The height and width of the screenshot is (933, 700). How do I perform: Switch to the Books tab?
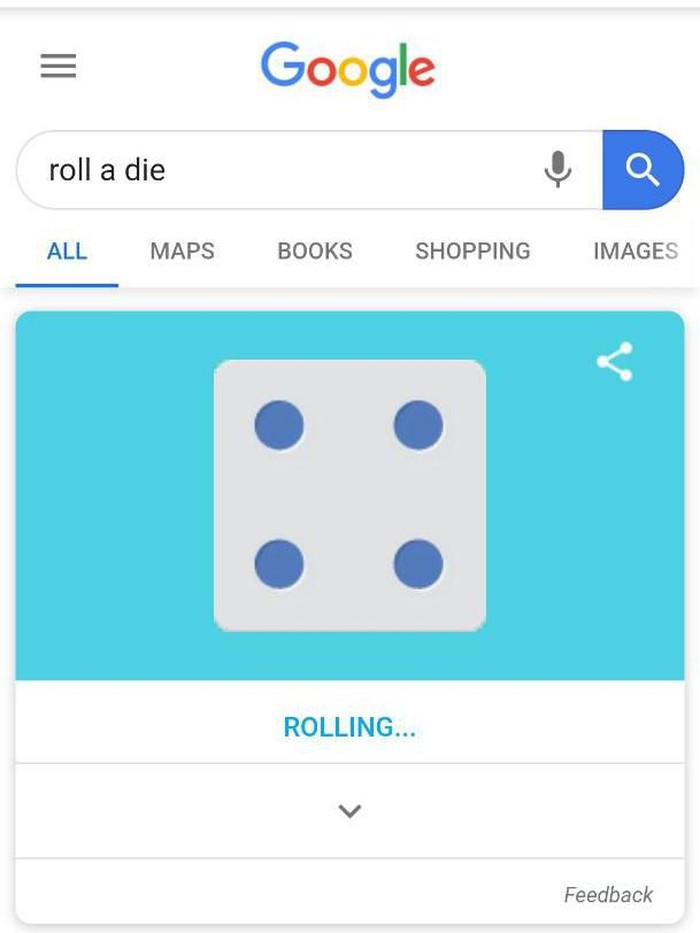(315, 251)
